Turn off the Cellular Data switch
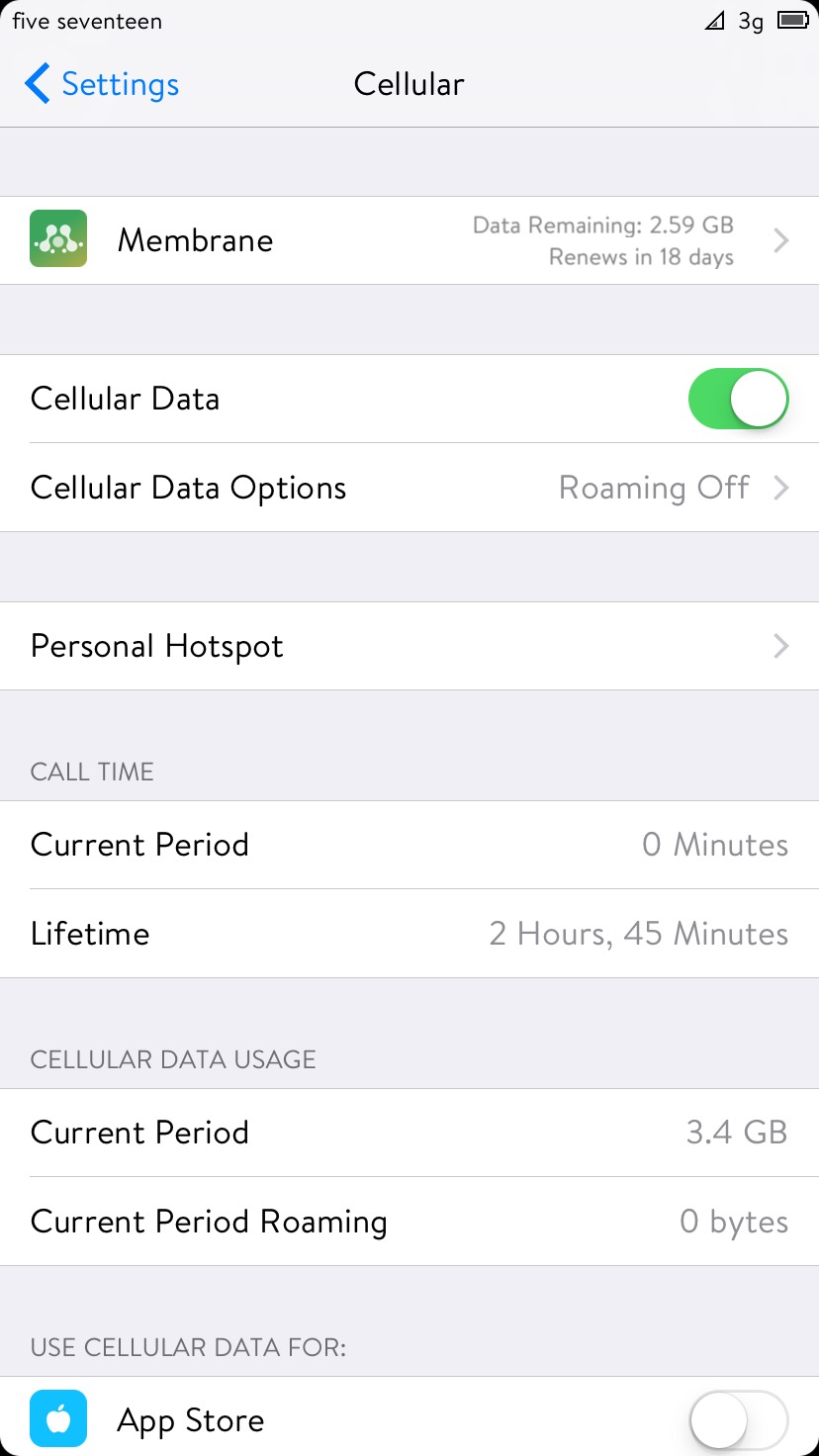Viewport: 819px width, 1456px height. (x=738, y=399)
